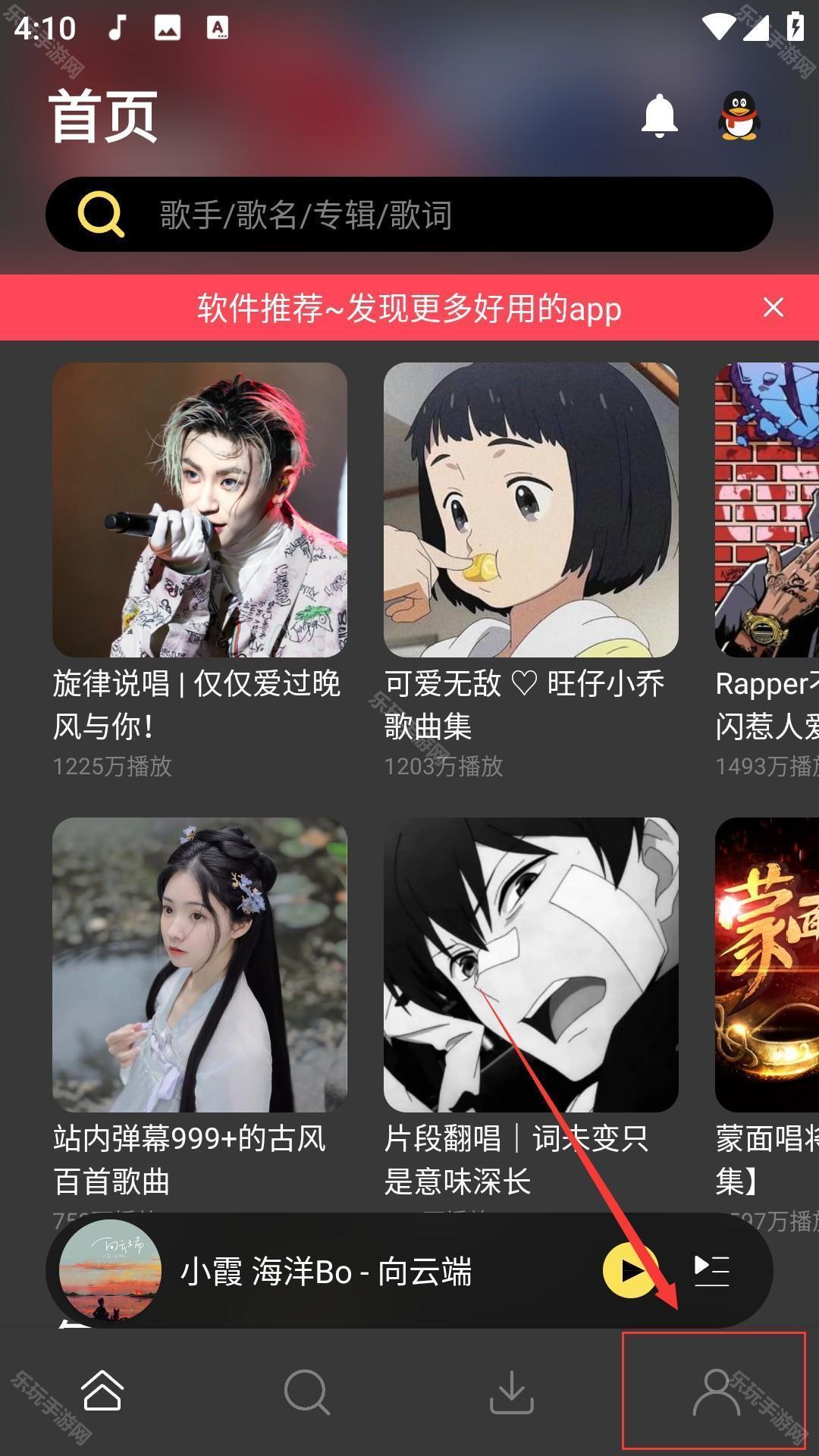Dismiss the 软件推荐 banner

[773, 308]
